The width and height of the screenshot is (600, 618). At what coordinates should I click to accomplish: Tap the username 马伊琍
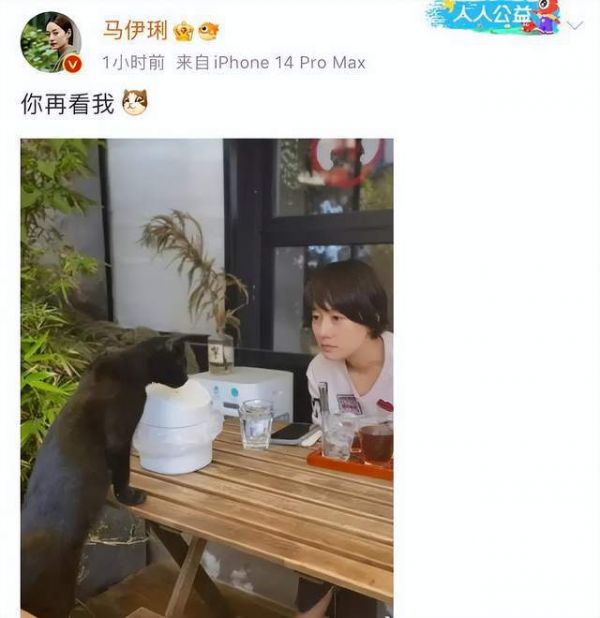(136, 29)
